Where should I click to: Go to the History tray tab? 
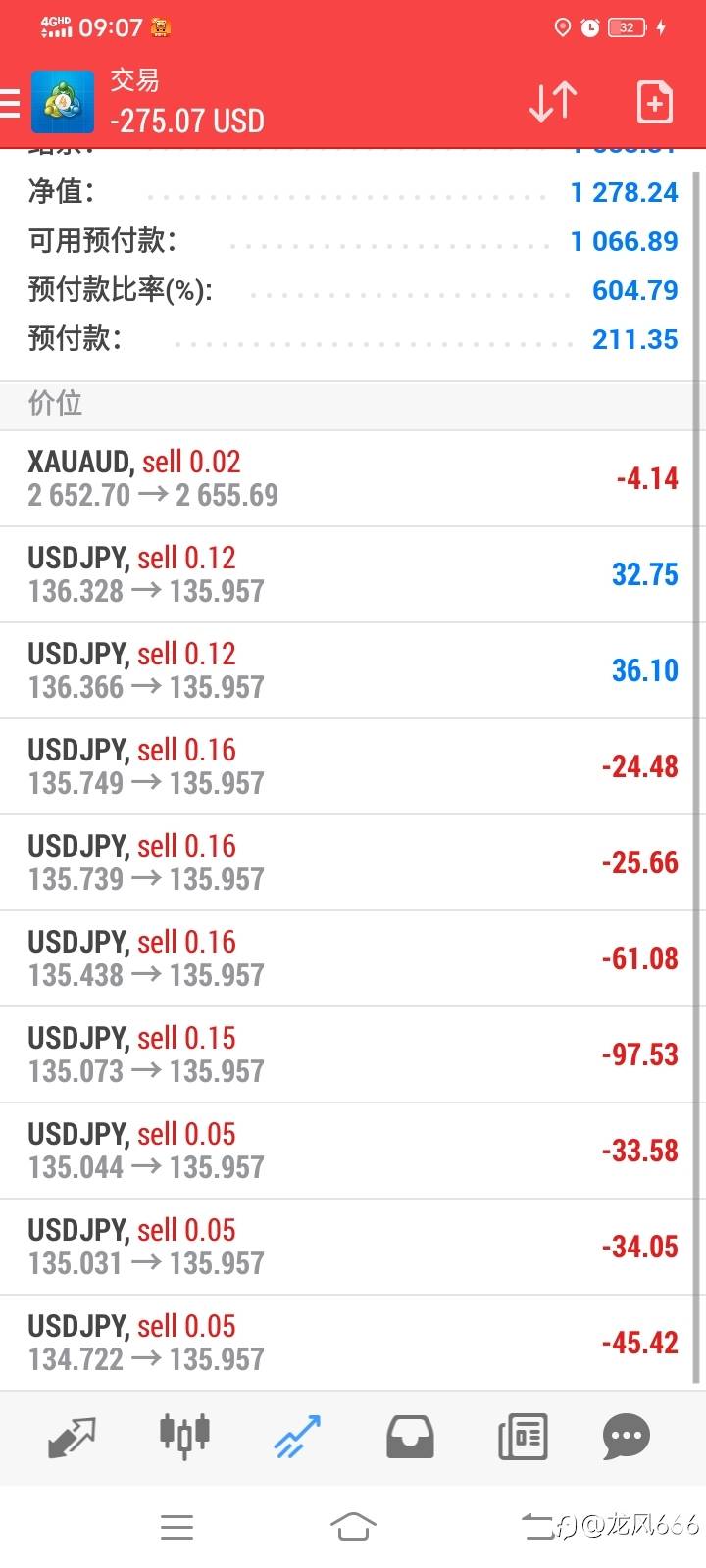click(x=410, y=1437)
